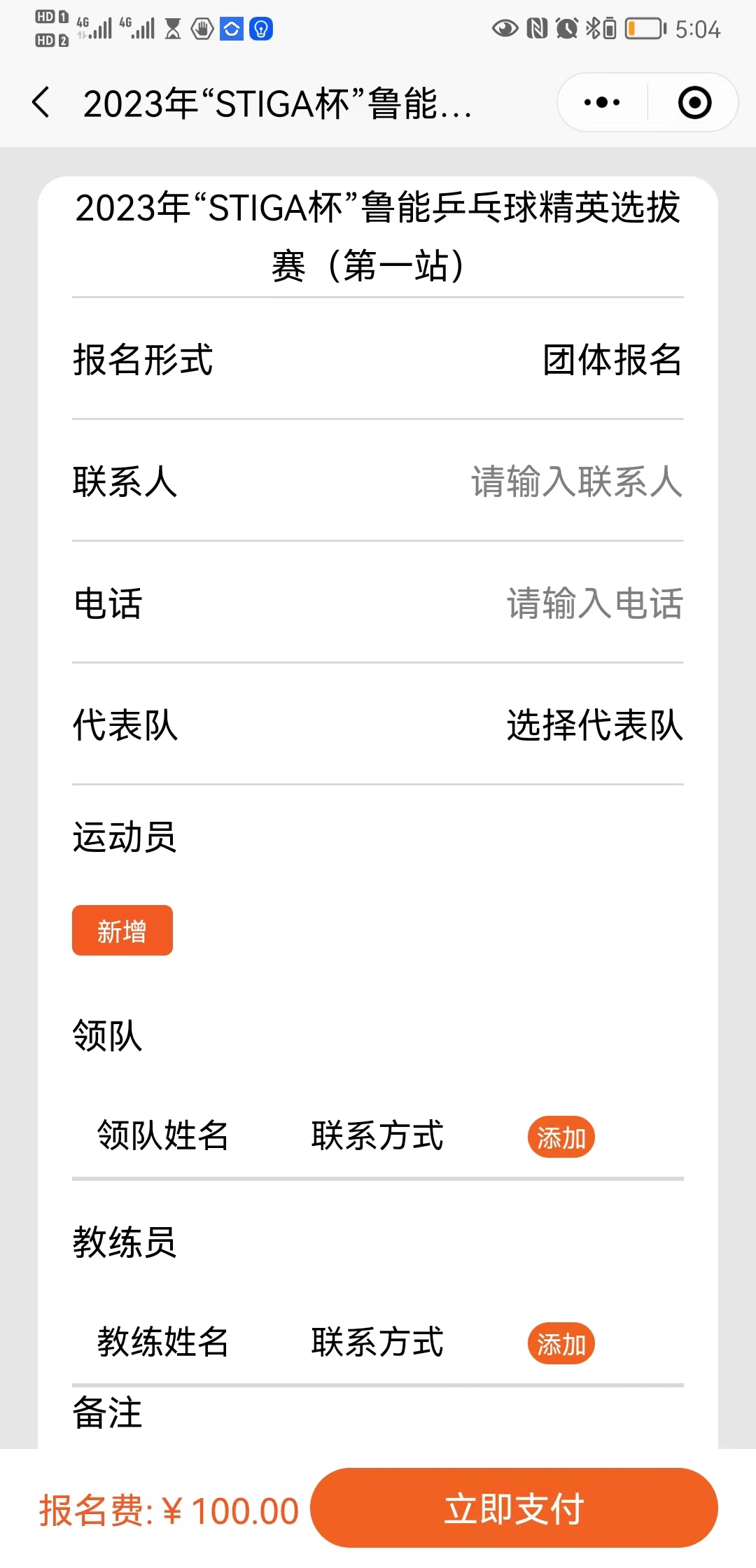Tap the 报名形式 row to change form type

pos(143,361)
